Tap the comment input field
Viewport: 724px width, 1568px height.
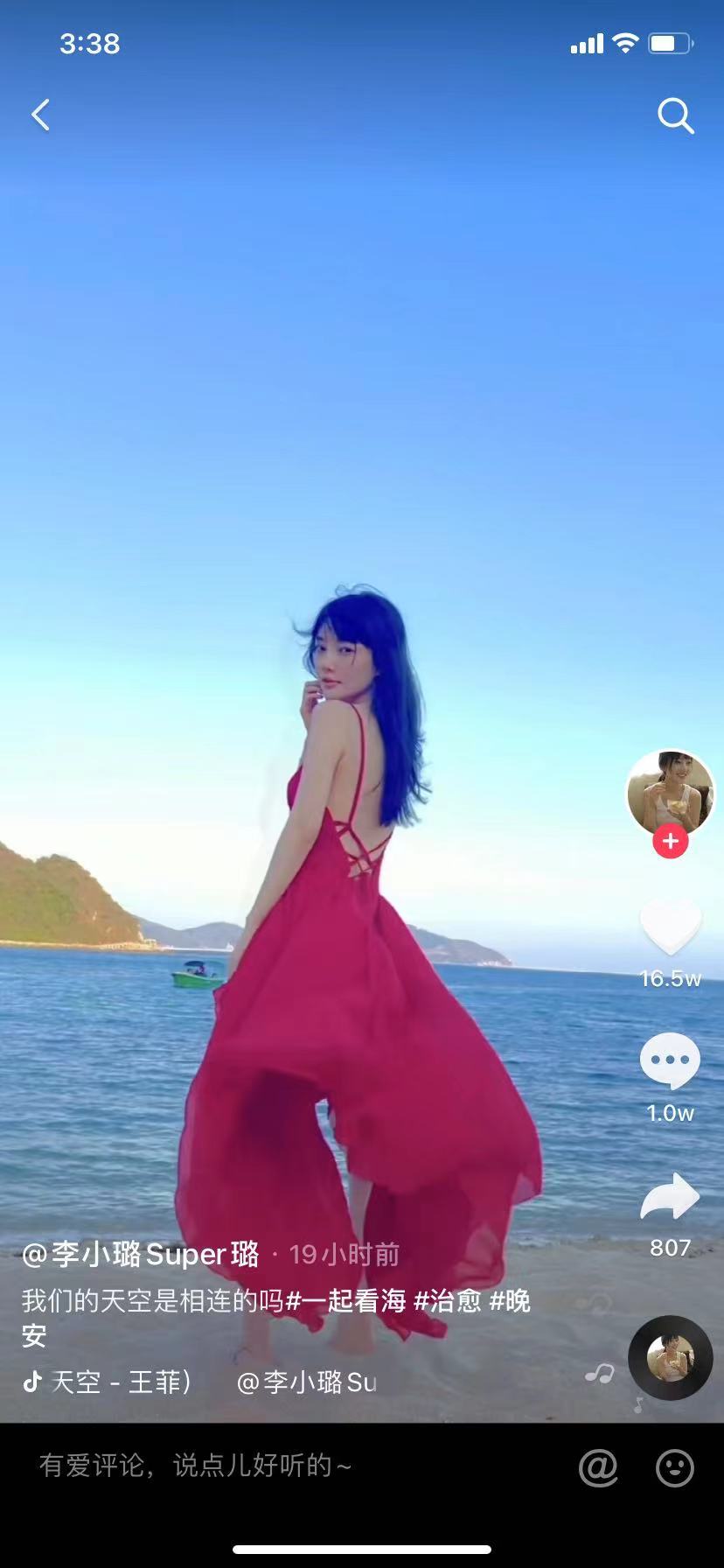pos(262,1466)
